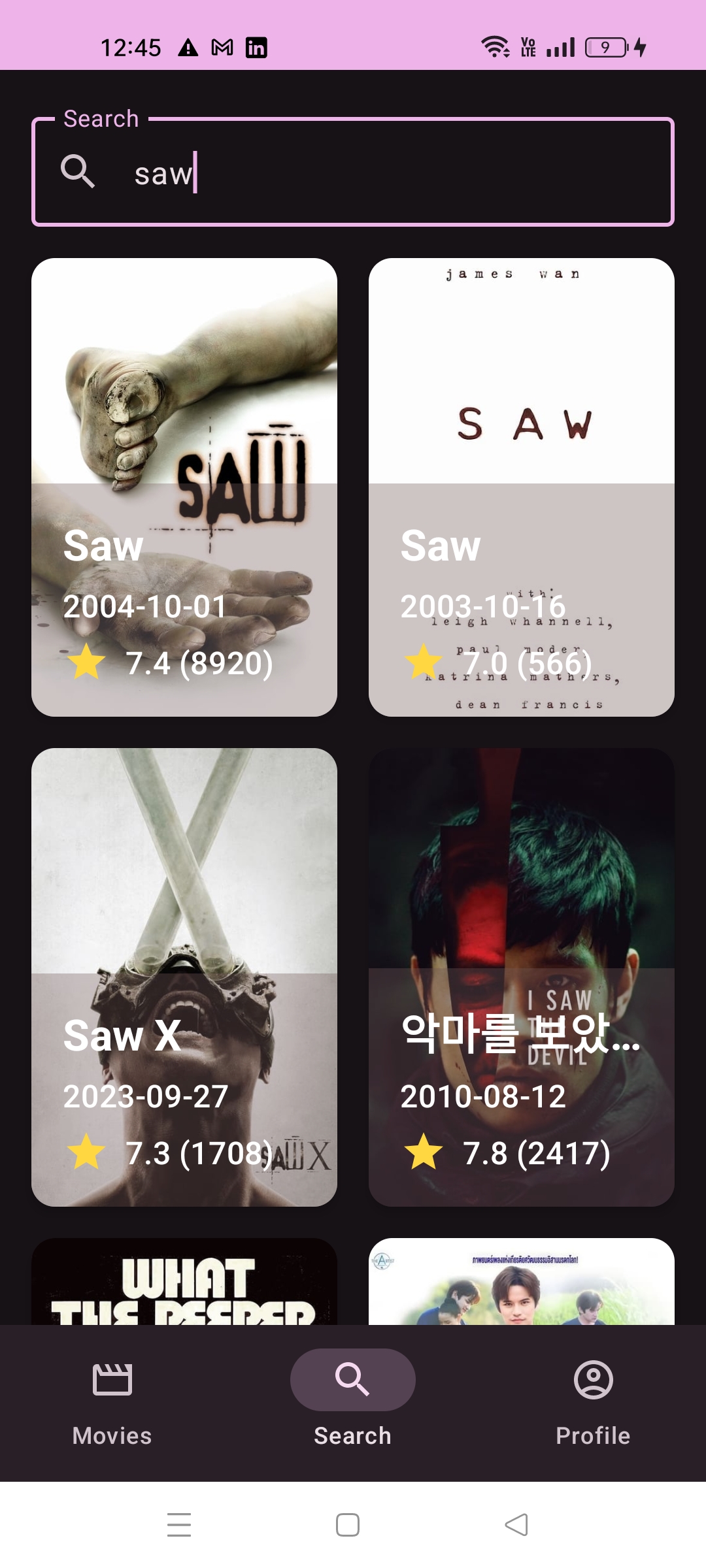Go to the home screen via system button
The height and width of the screenshot is (1568, 706).
348,1525
